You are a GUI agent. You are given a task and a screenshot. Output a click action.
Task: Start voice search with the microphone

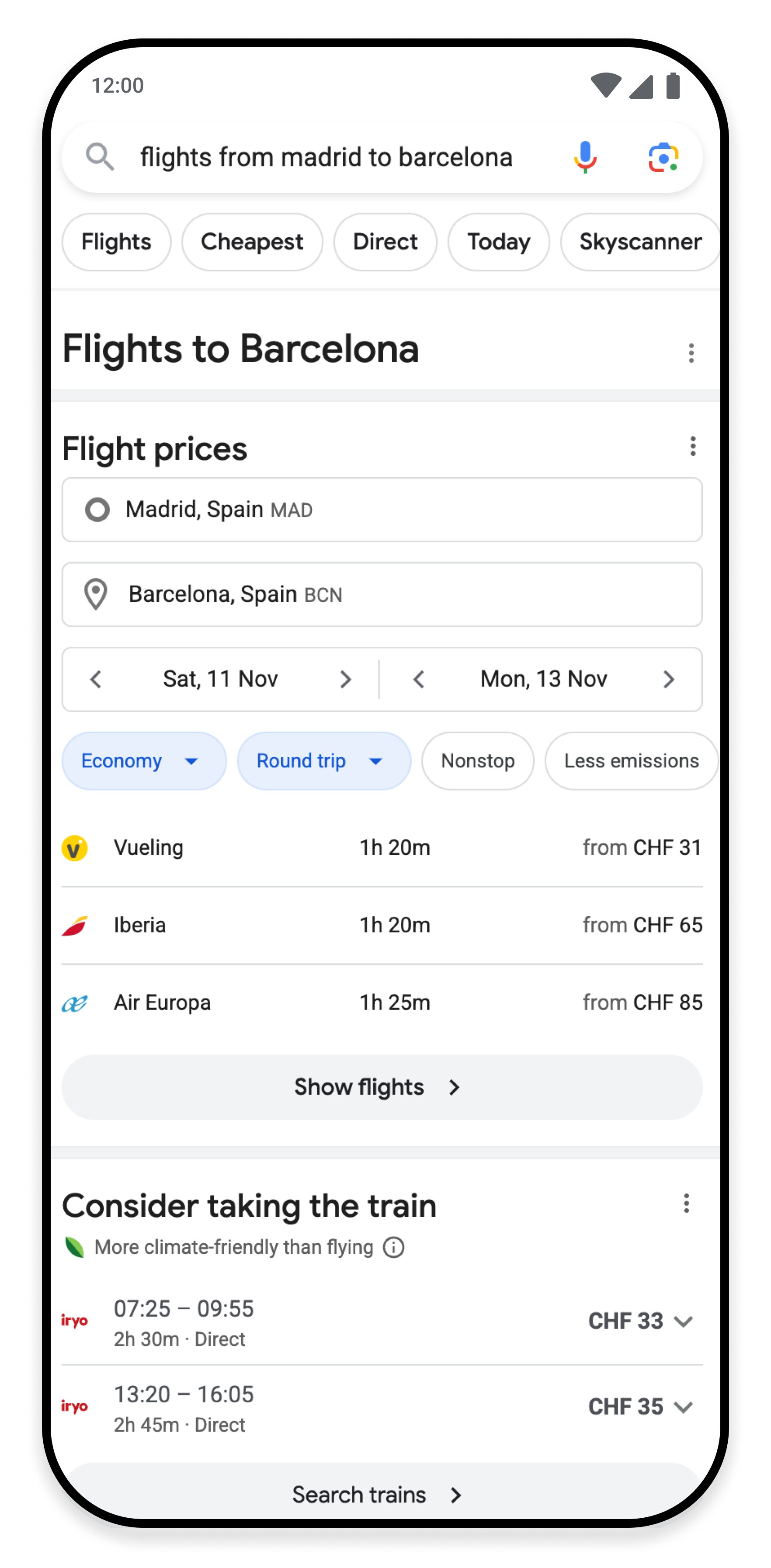click(585, 157)
